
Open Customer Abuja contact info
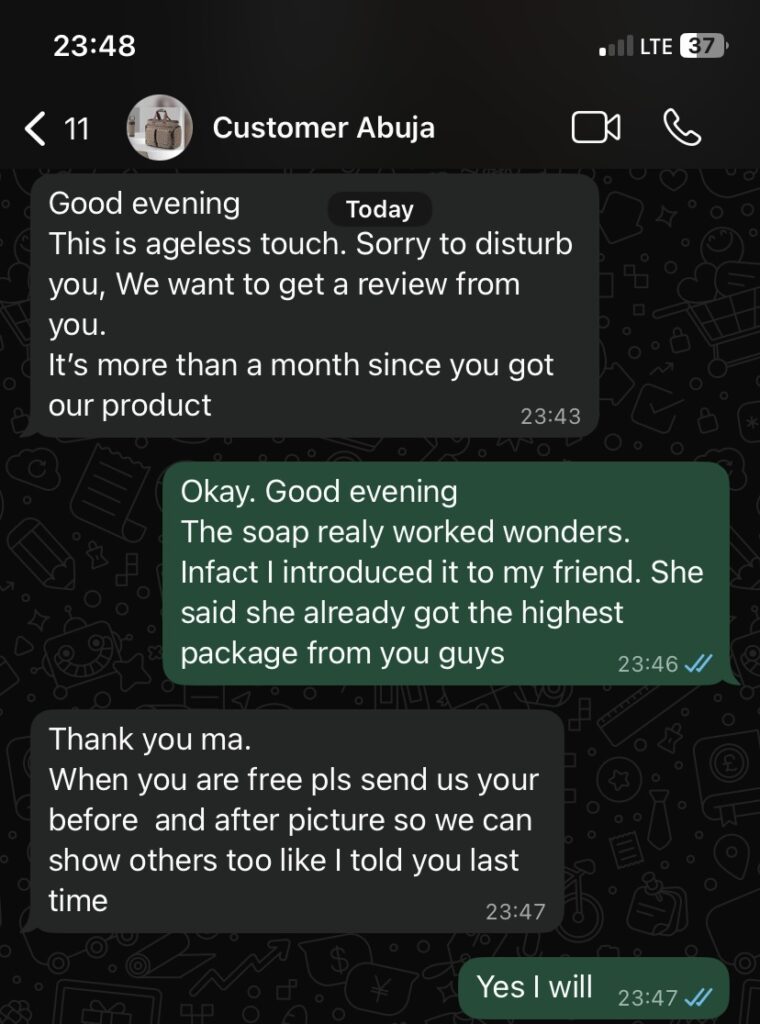point(323,128)
